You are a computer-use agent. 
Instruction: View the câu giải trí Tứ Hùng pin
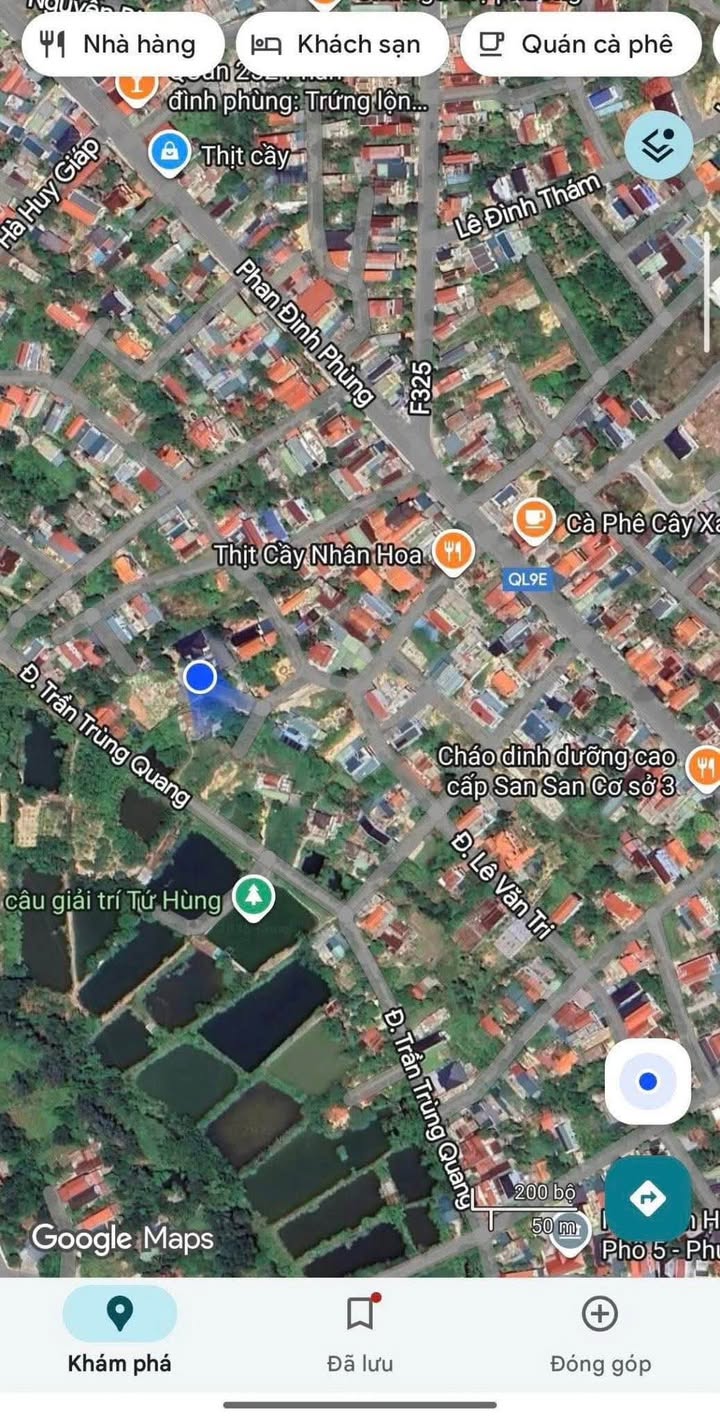click(x=254, y=897)
